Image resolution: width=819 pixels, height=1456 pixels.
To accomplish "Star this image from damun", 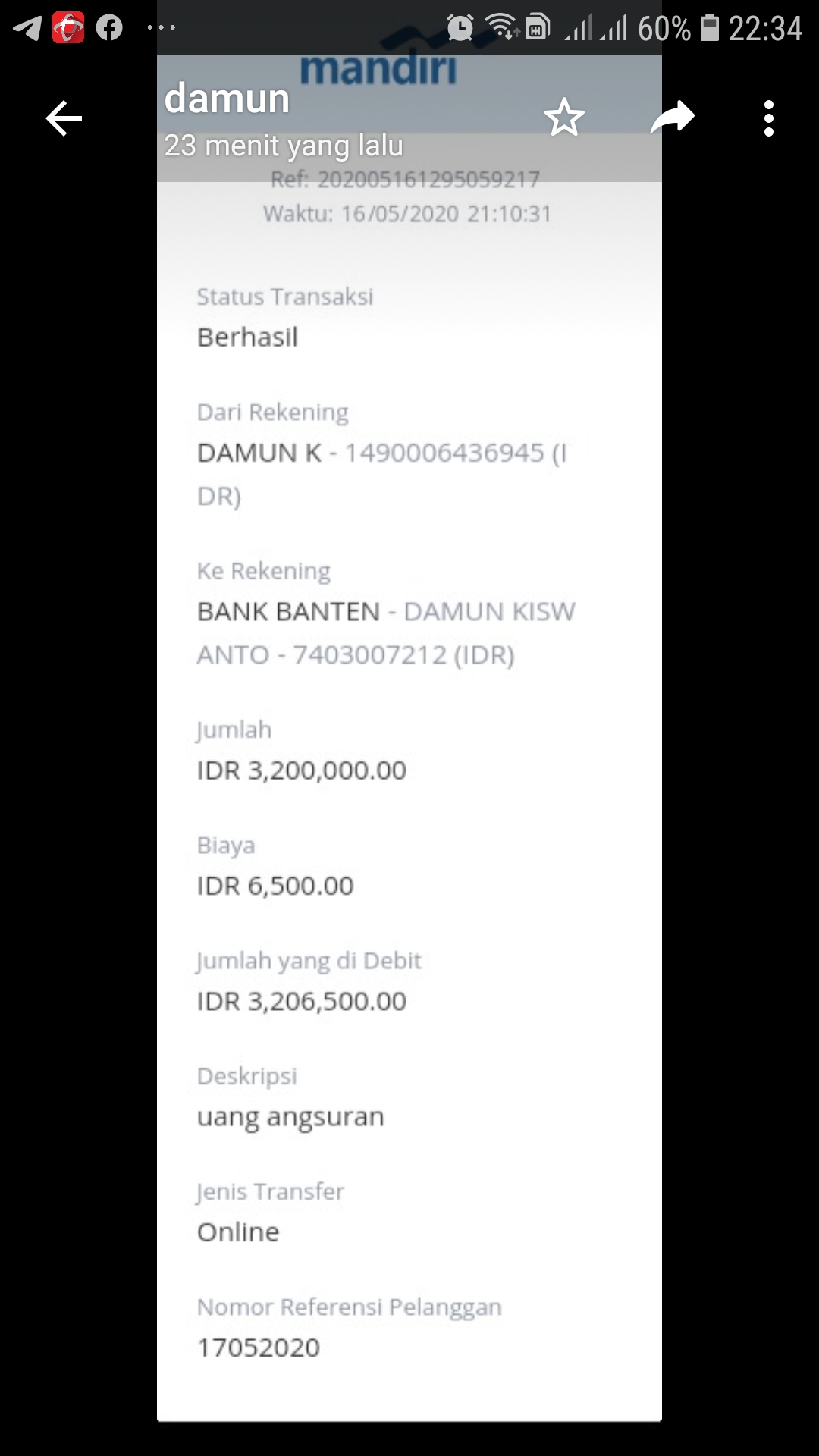I will point(564,118).
